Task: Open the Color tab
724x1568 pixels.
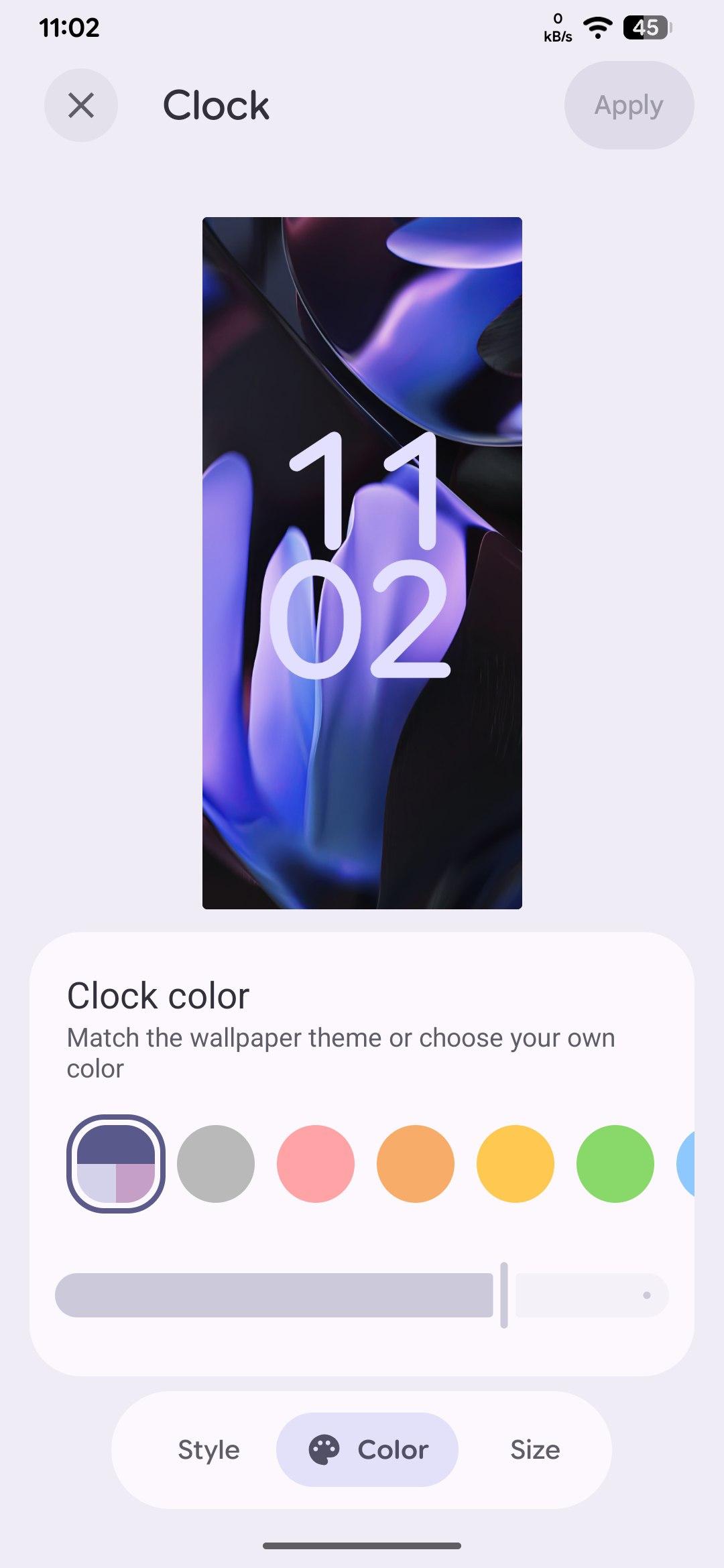Action: [367, 1450]
